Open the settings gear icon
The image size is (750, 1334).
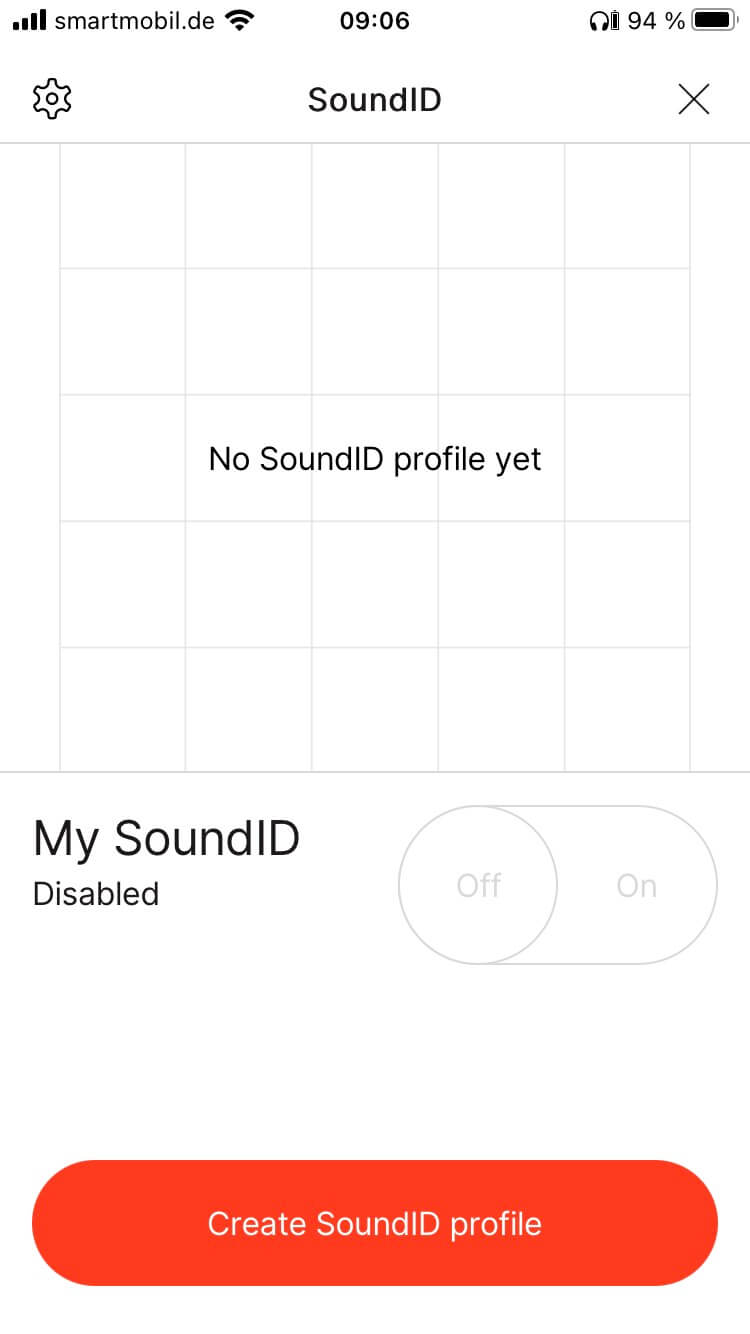(x=52, y=99)
